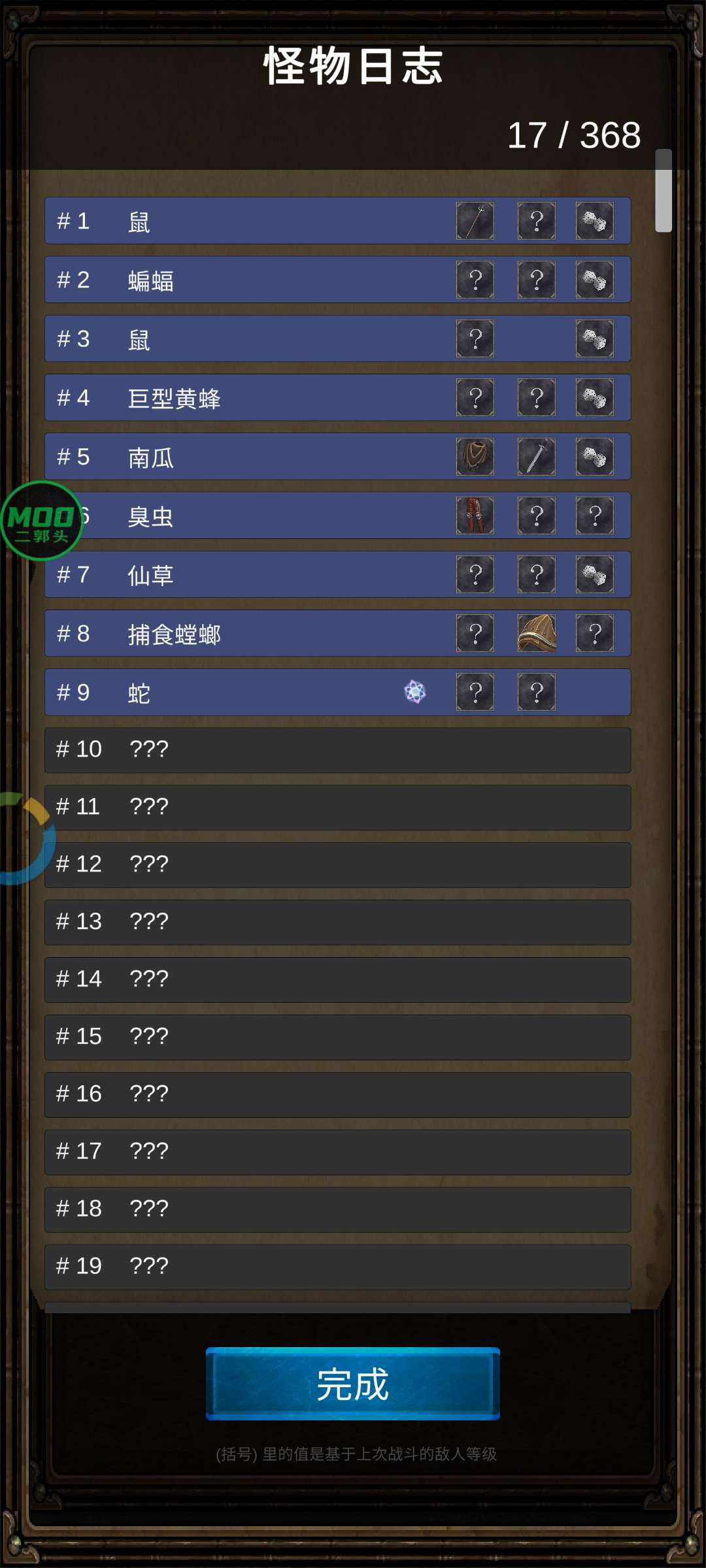Tap the locked entry #10 ???

point(337,749)
